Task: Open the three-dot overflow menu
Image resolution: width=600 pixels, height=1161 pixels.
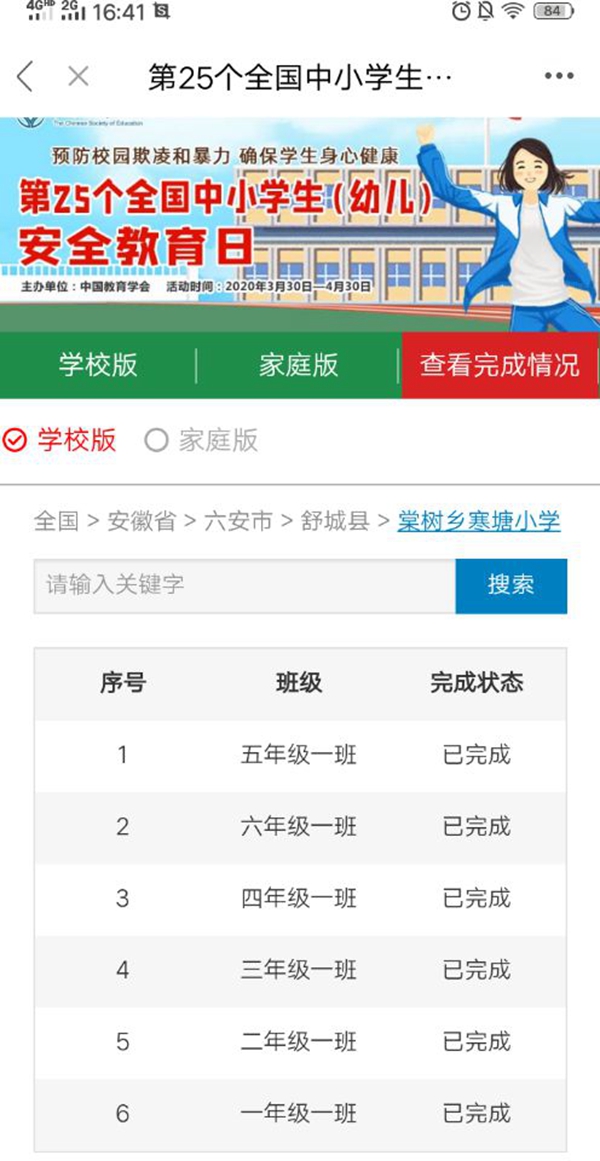Action: [559, 77]
